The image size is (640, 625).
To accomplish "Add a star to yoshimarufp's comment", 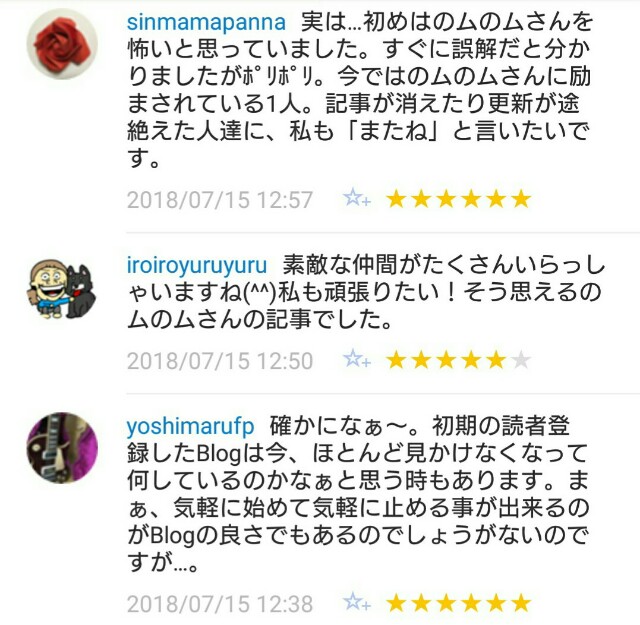I will [x=357, y=603].
